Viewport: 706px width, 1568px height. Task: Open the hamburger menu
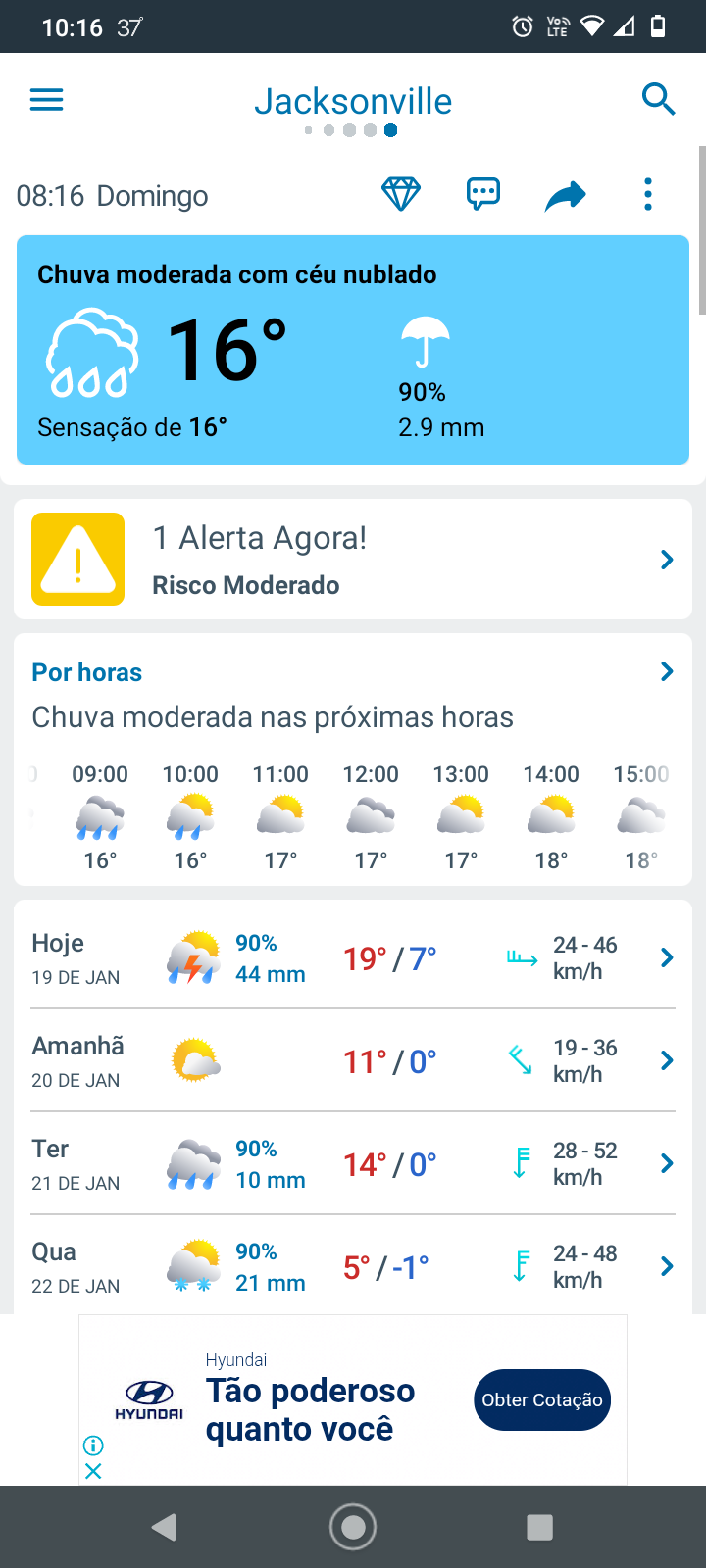point(46,99)
